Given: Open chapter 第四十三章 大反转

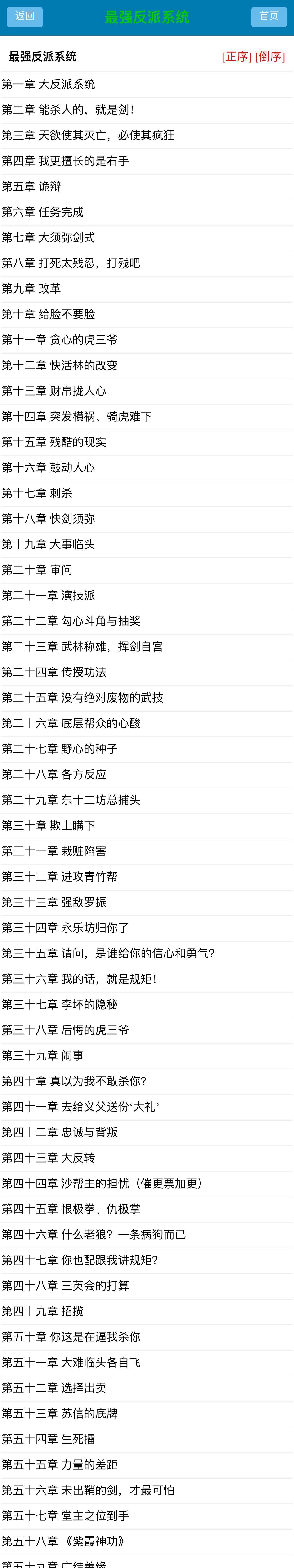Looking at the screenshot, I should click(49, 1158).
